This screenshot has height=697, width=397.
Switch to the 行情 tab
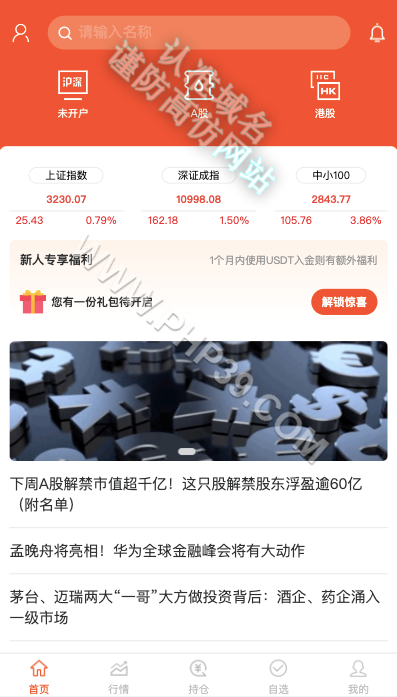[119, 677]
